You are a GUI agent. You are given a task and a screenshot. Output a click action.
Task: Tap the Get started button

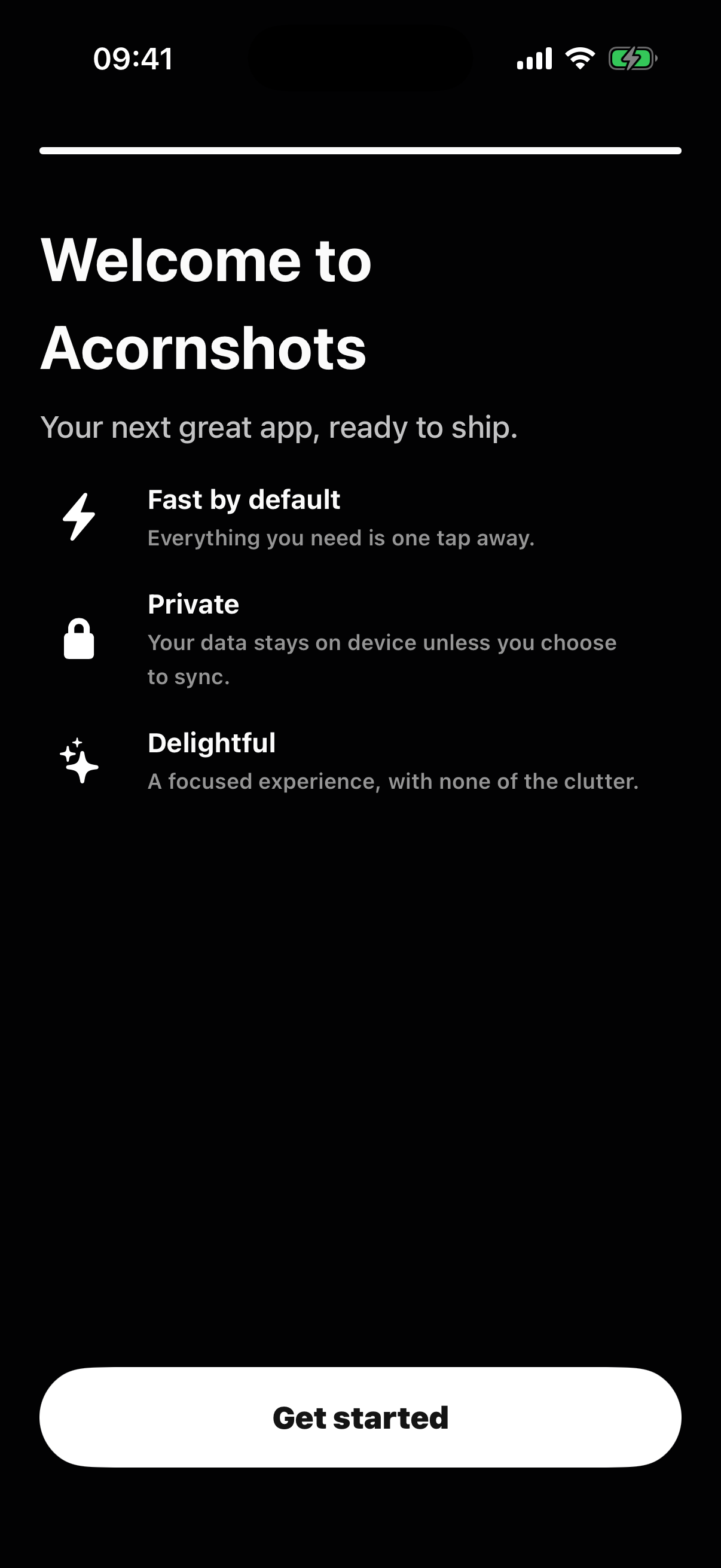[360, 1418]
